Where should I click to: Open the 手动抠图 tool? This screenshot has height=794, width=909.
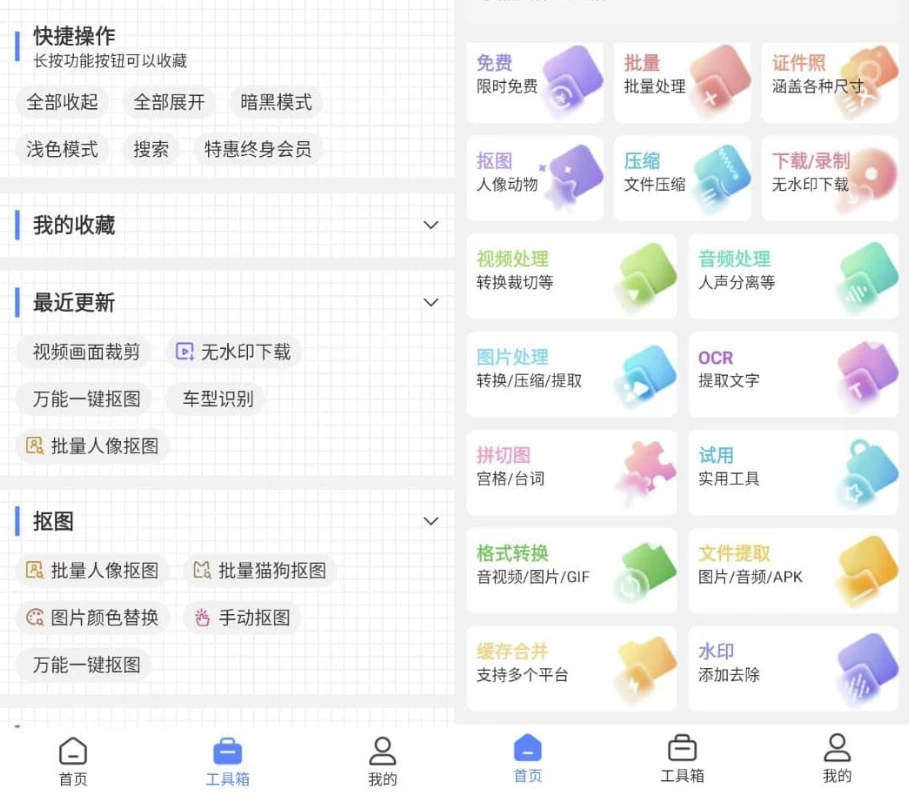(242, 617)
